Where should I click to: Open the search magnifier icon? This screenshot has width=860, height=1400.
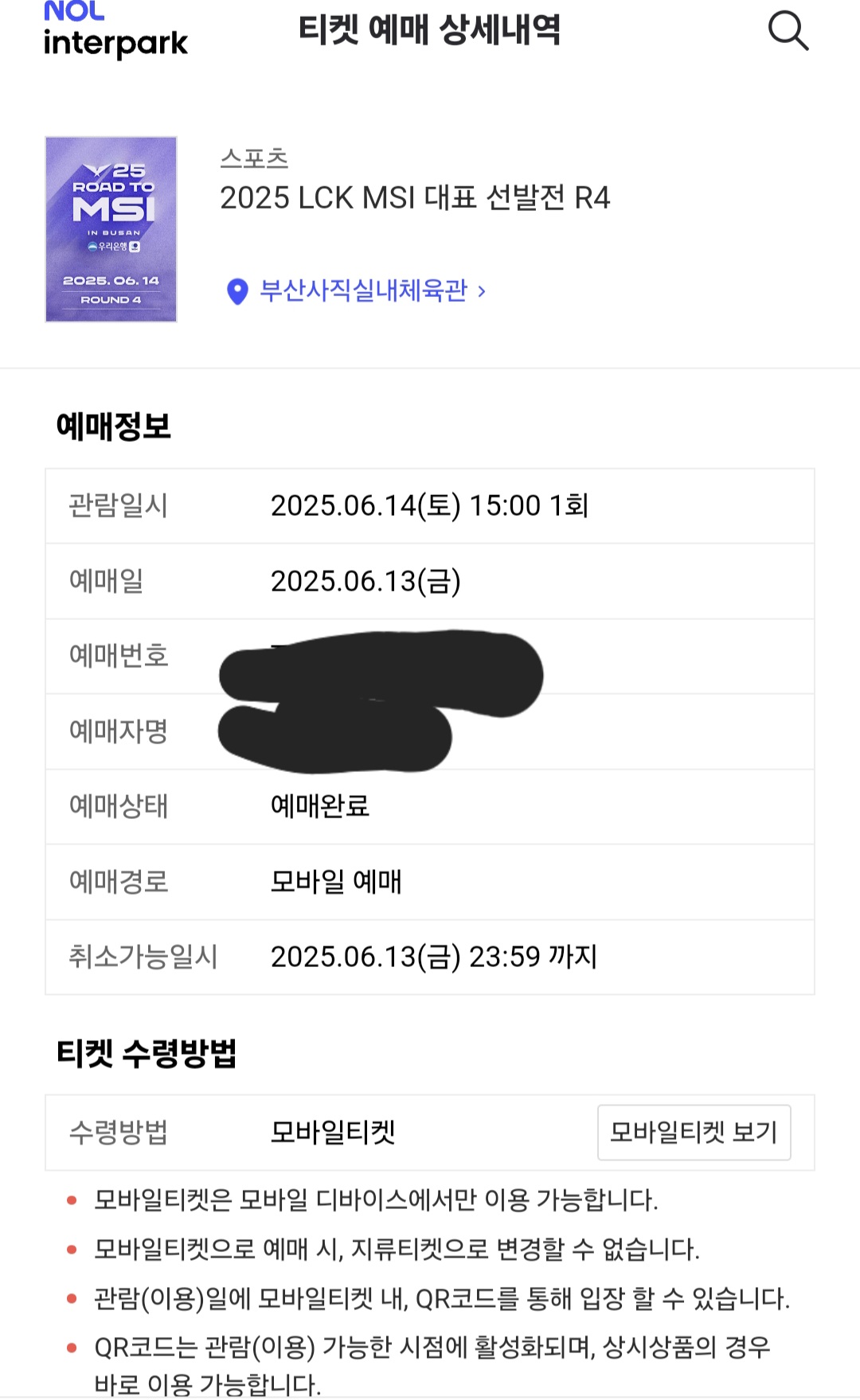pos(788,30)
